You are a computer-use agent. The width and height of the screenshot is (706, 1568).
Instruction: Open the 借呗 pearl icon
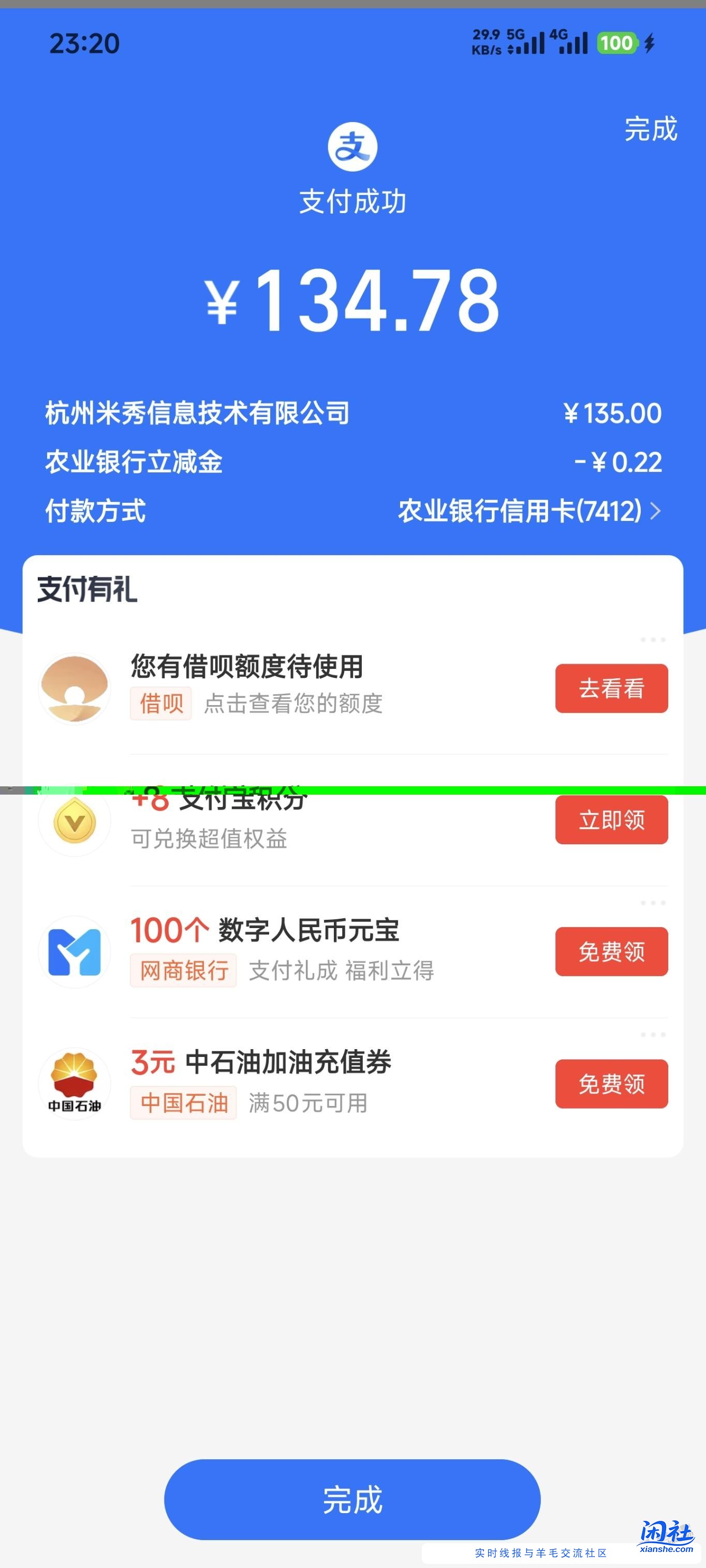coord(73,689)
